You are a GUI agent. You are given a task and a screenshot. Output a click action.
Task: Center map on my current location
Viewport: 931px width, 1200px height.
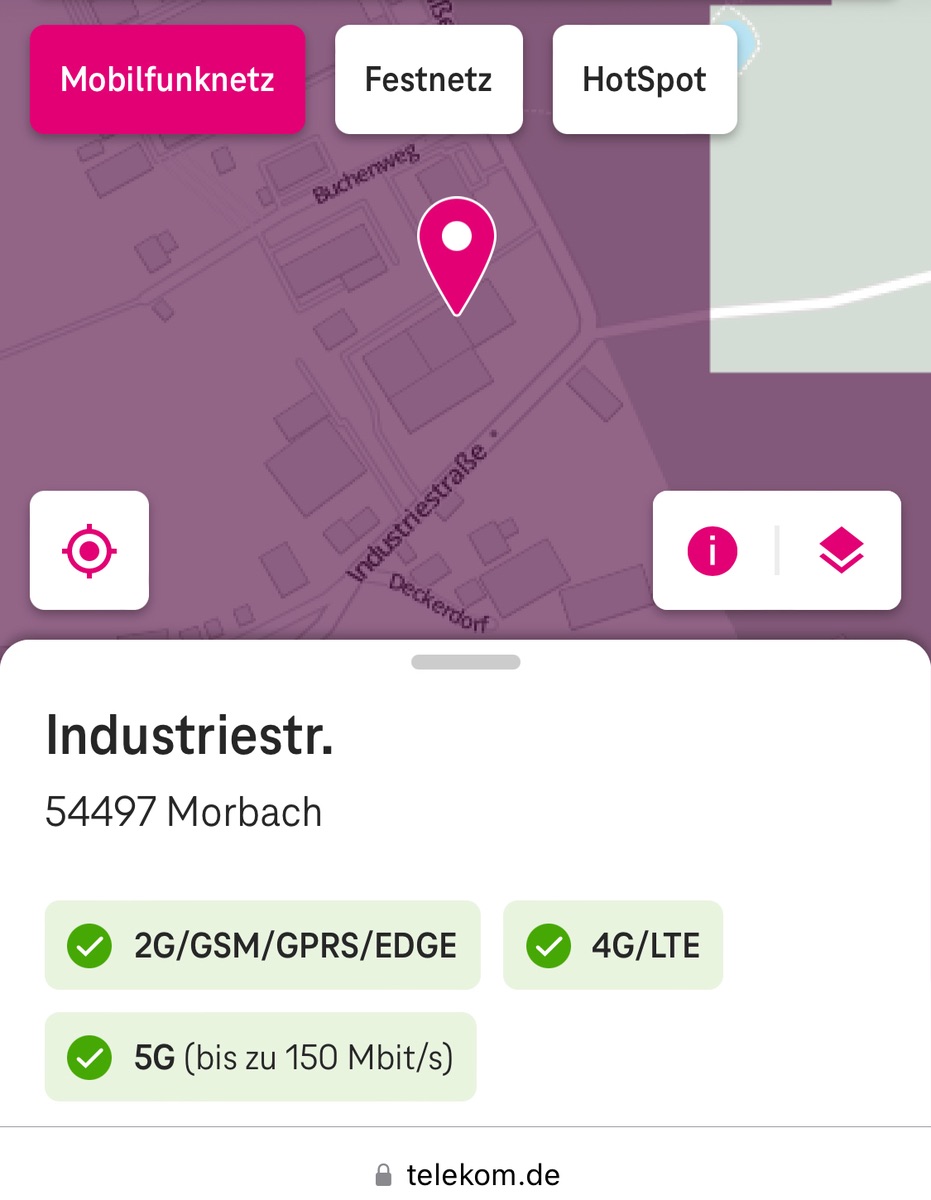pyautogui.click(x=89, y=550)
